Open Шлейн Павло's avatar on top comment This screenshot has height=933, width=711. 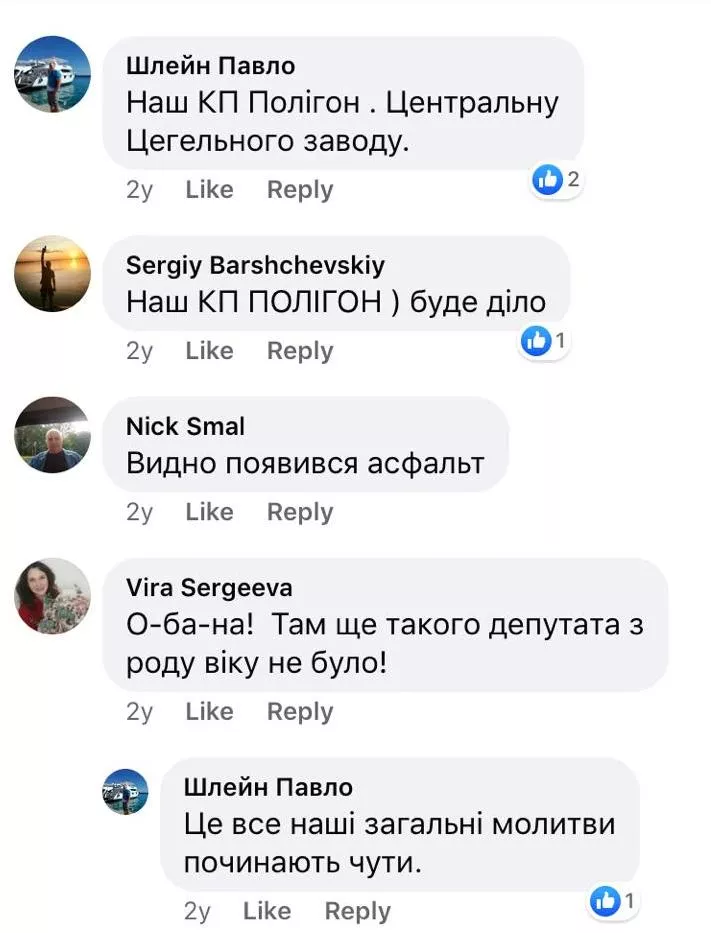click(x=53, y=74)
